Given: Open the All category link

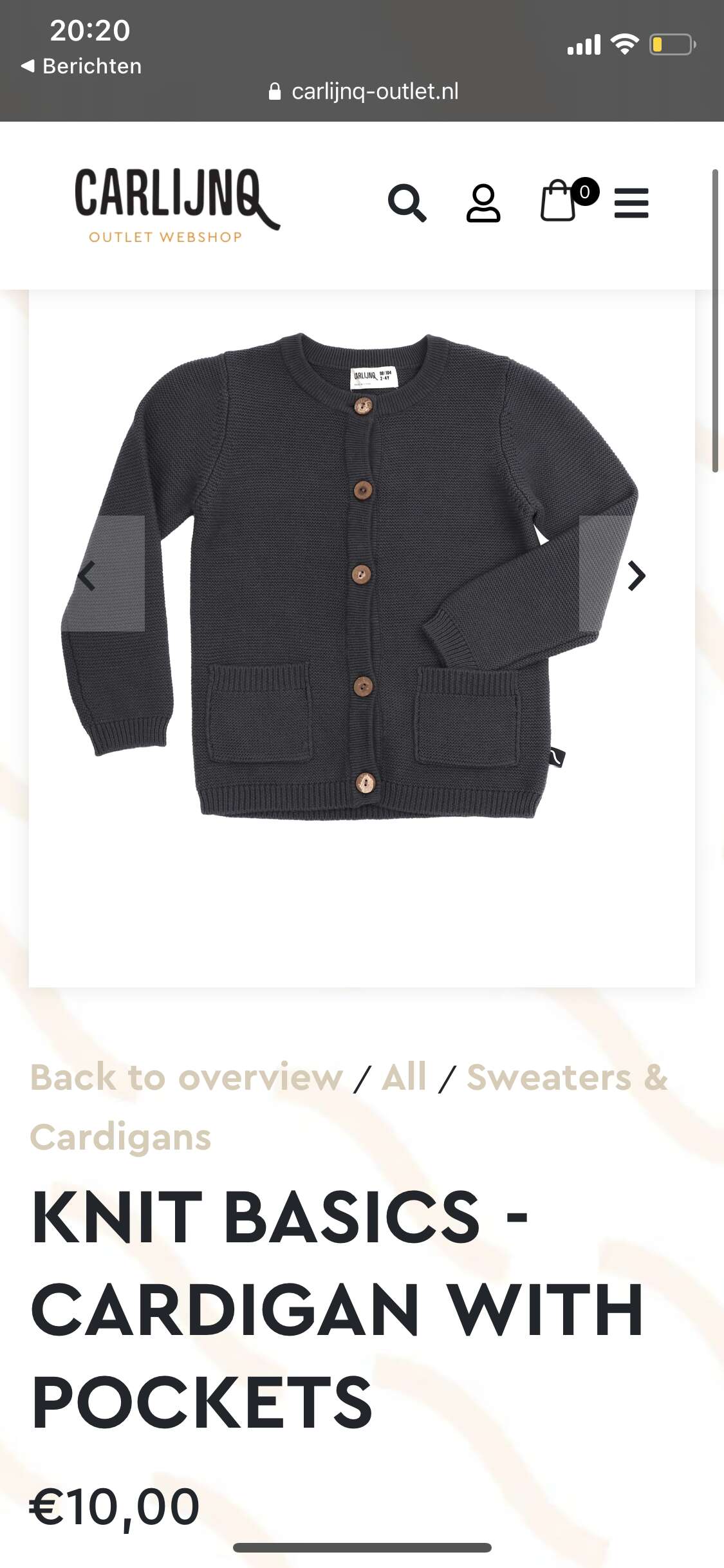Looking at the screenshot, I should (404, 1078).
